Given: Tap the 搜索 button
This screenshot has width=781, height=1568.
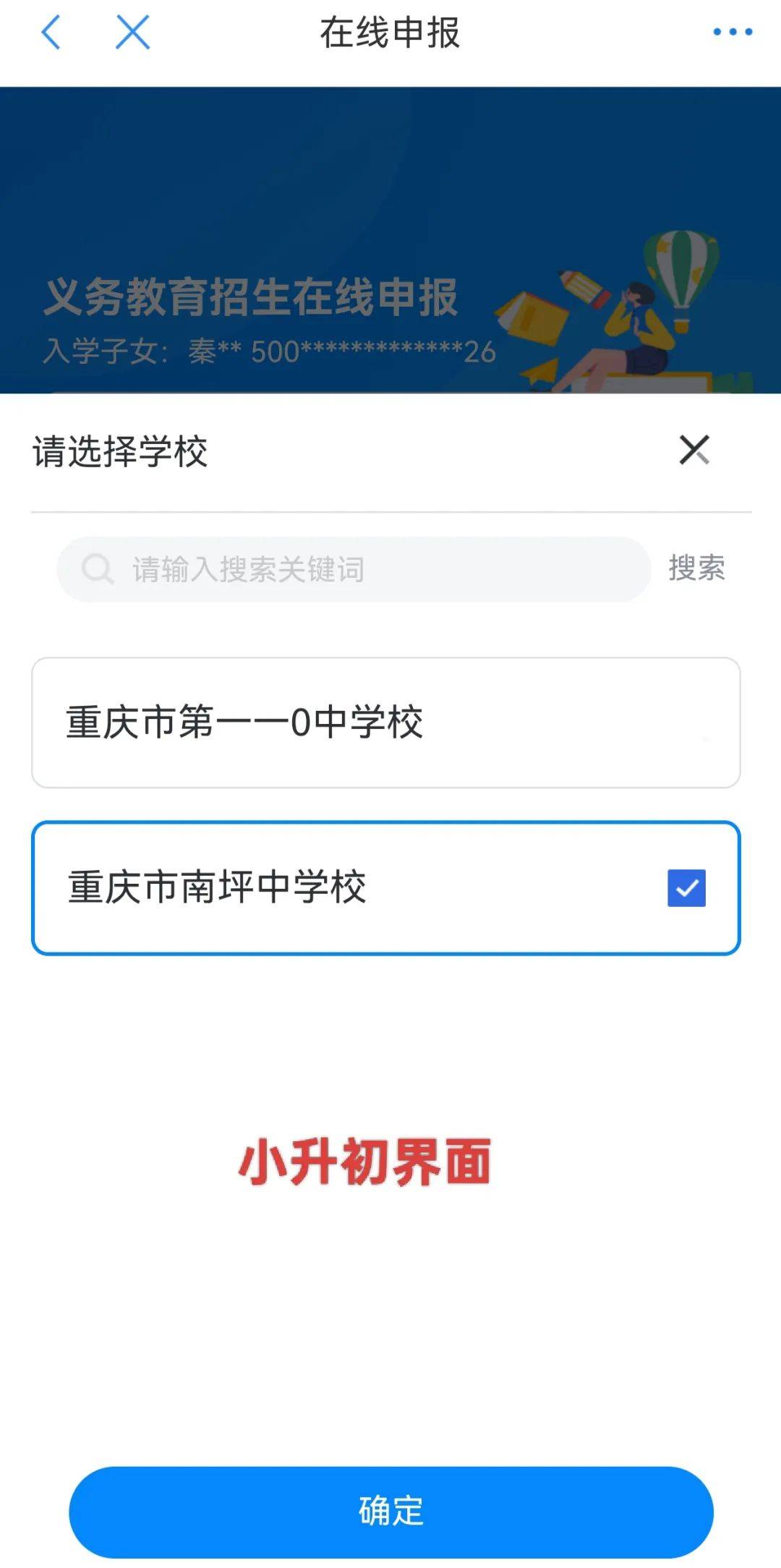Looking at the screenshot, I should (x=696, y=568).
